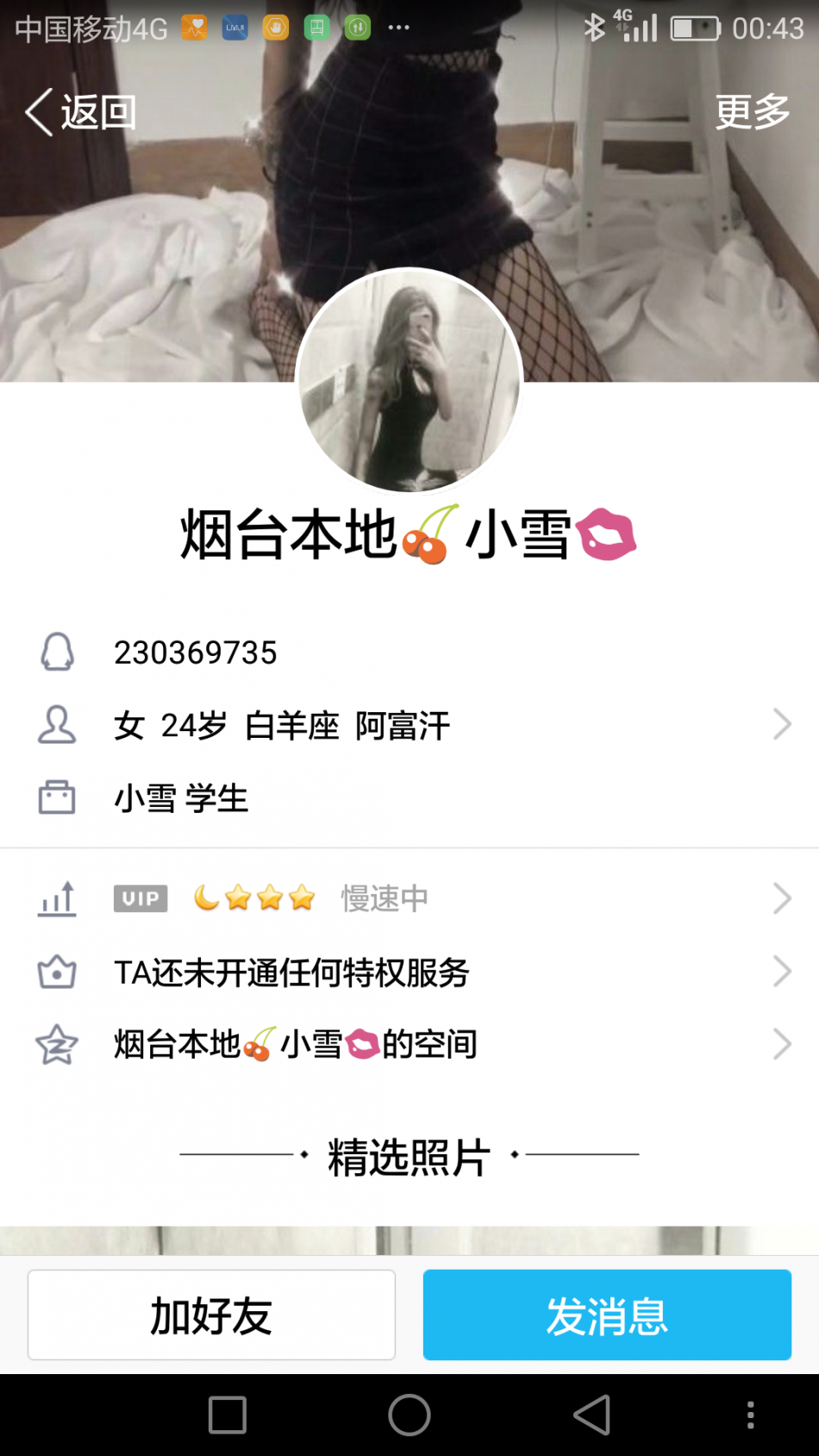
Task: Open the TA还未开通任何特权服务 row
Action: tap(409, 972)
